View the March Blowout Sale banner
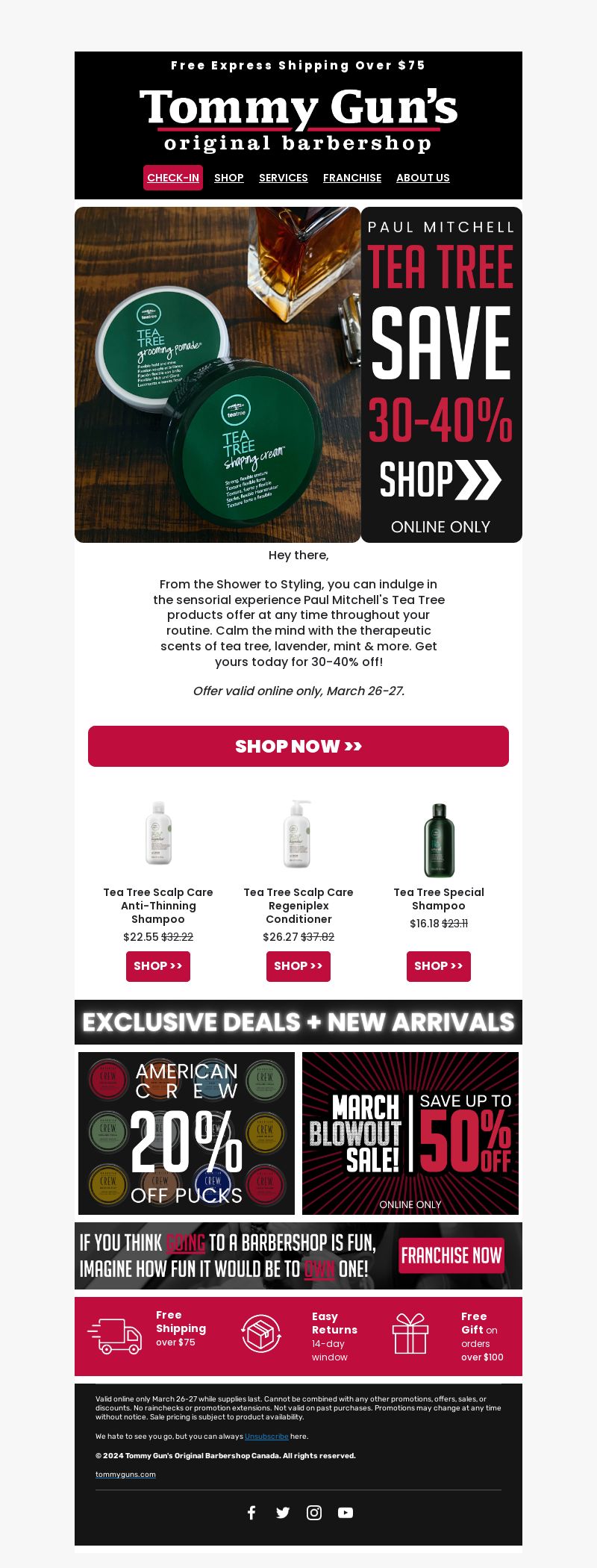The height and width of the screenshot is (1568, 597). coord(410,1133)
